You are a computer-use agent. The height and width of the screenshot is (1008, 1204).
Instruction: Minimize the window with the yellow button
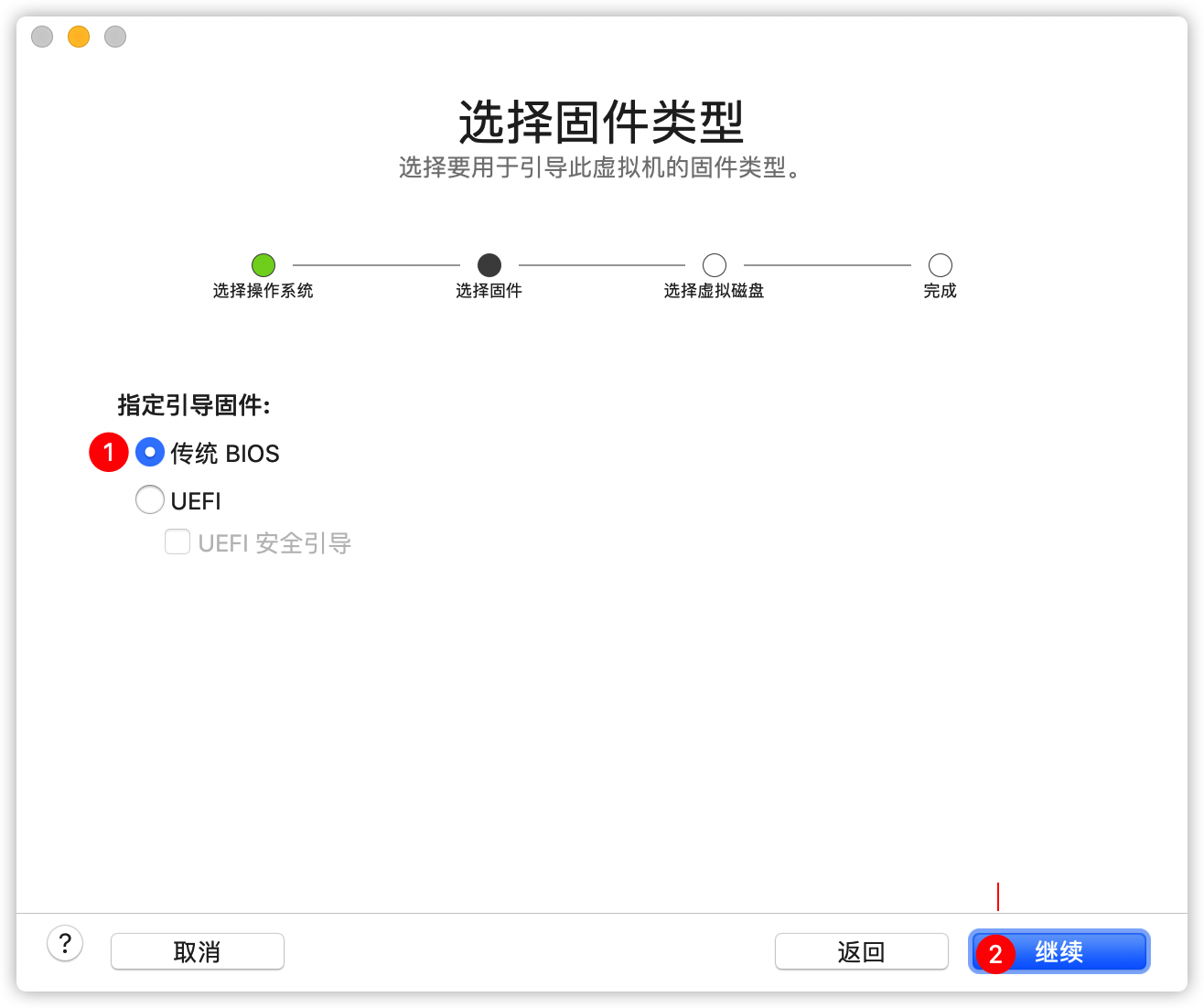(x=79, y=37)
